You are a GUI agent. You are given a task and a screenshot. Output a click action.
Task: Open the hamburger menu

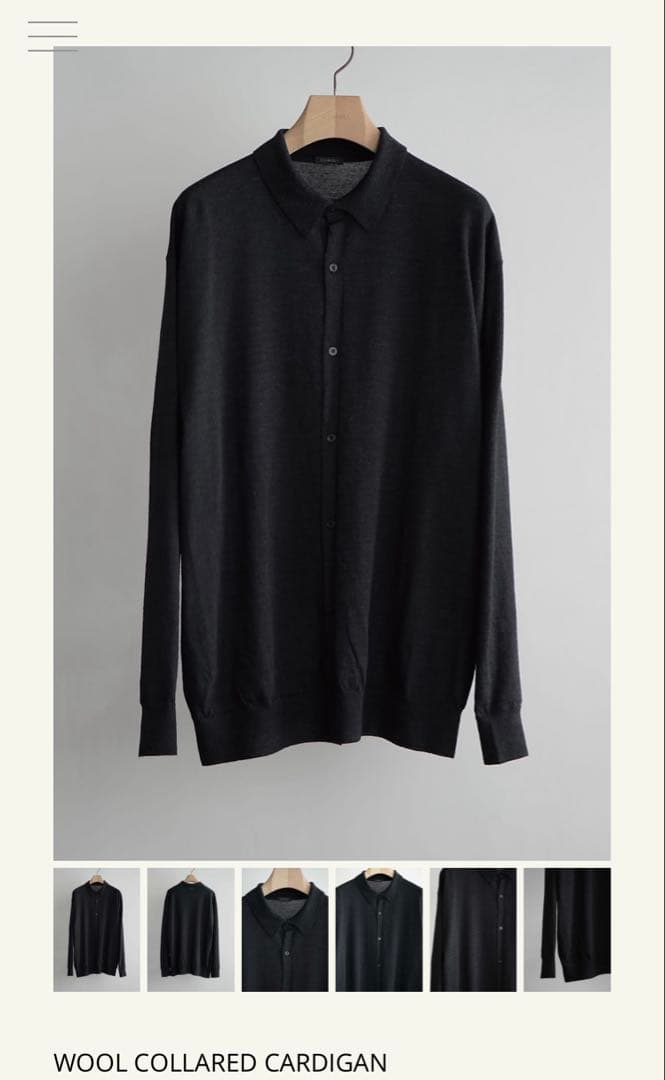52,36
